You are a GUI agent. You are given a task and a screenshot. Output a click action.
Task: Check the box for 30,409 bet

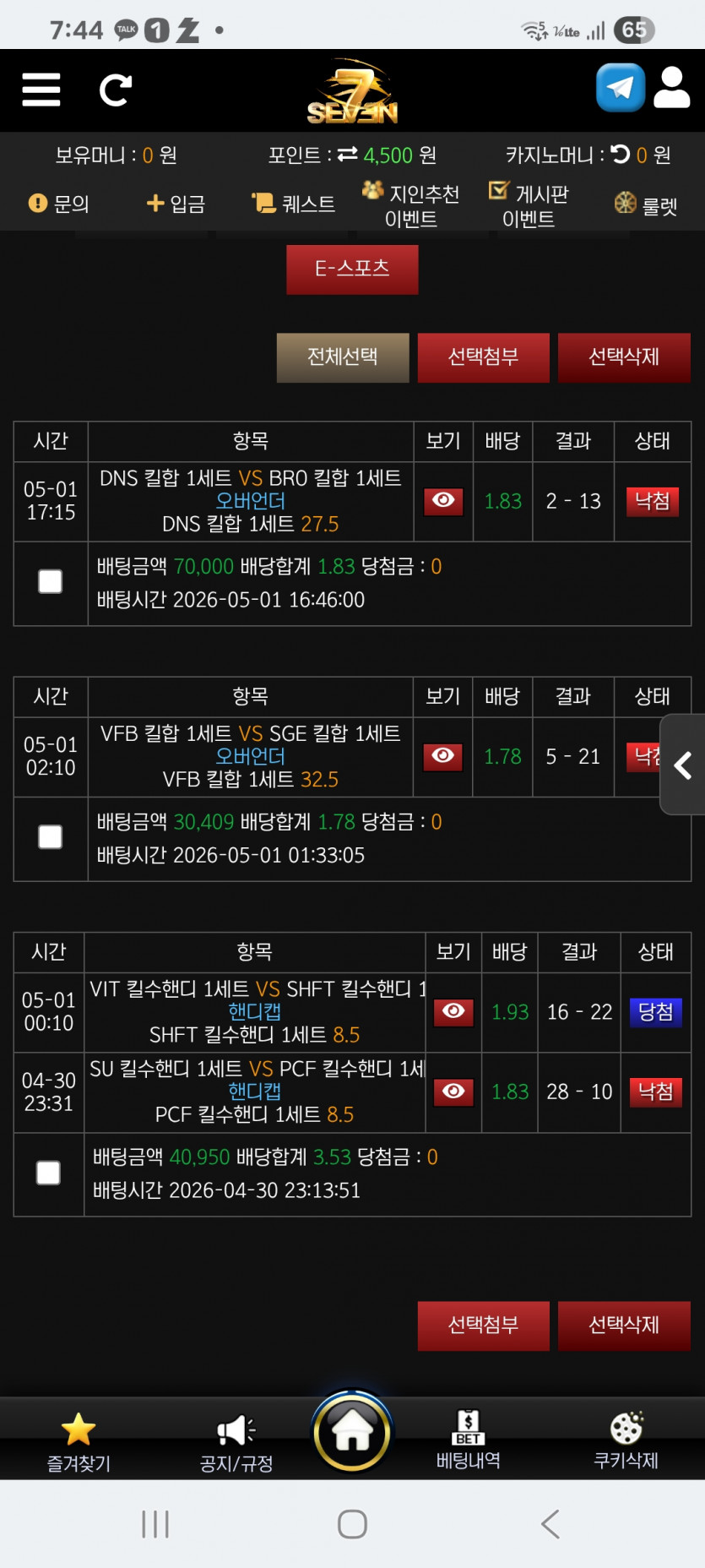tap(51, 837)
